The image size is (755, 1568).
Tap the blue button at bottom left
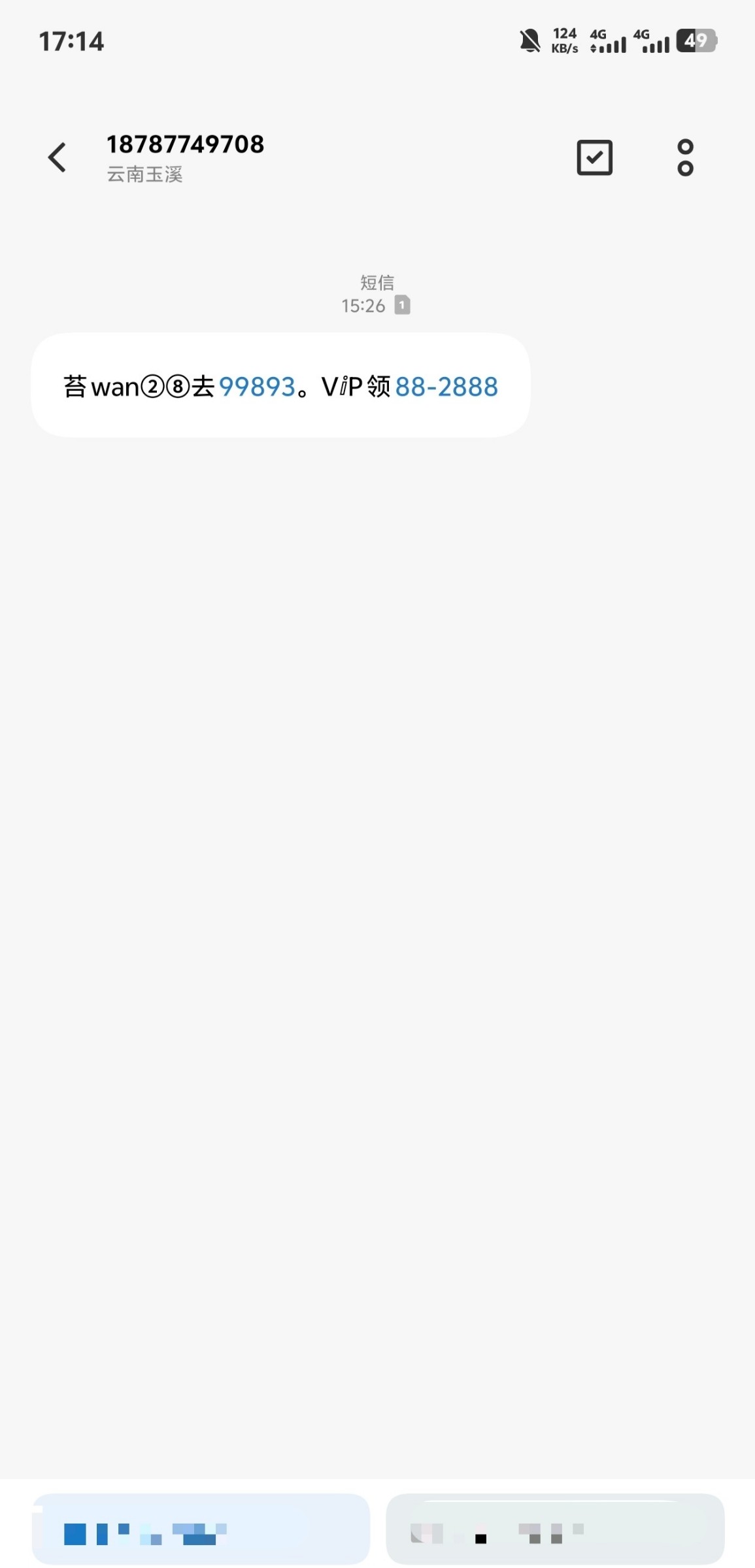coord(201,1528)
